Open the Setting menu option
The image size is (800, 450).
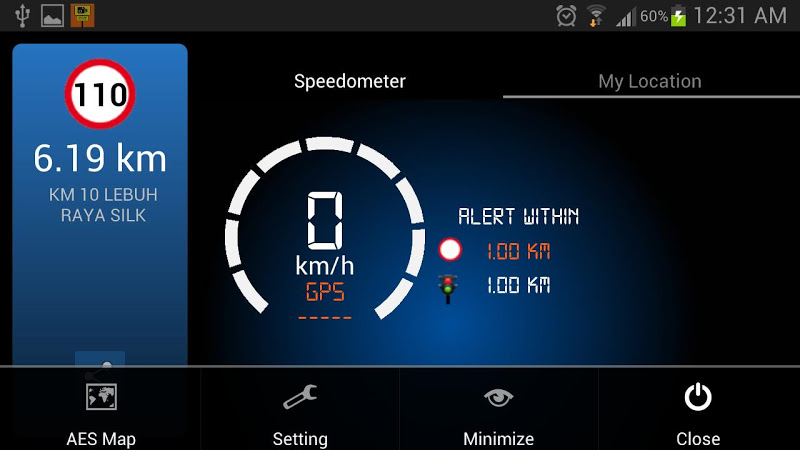(300, 412)
